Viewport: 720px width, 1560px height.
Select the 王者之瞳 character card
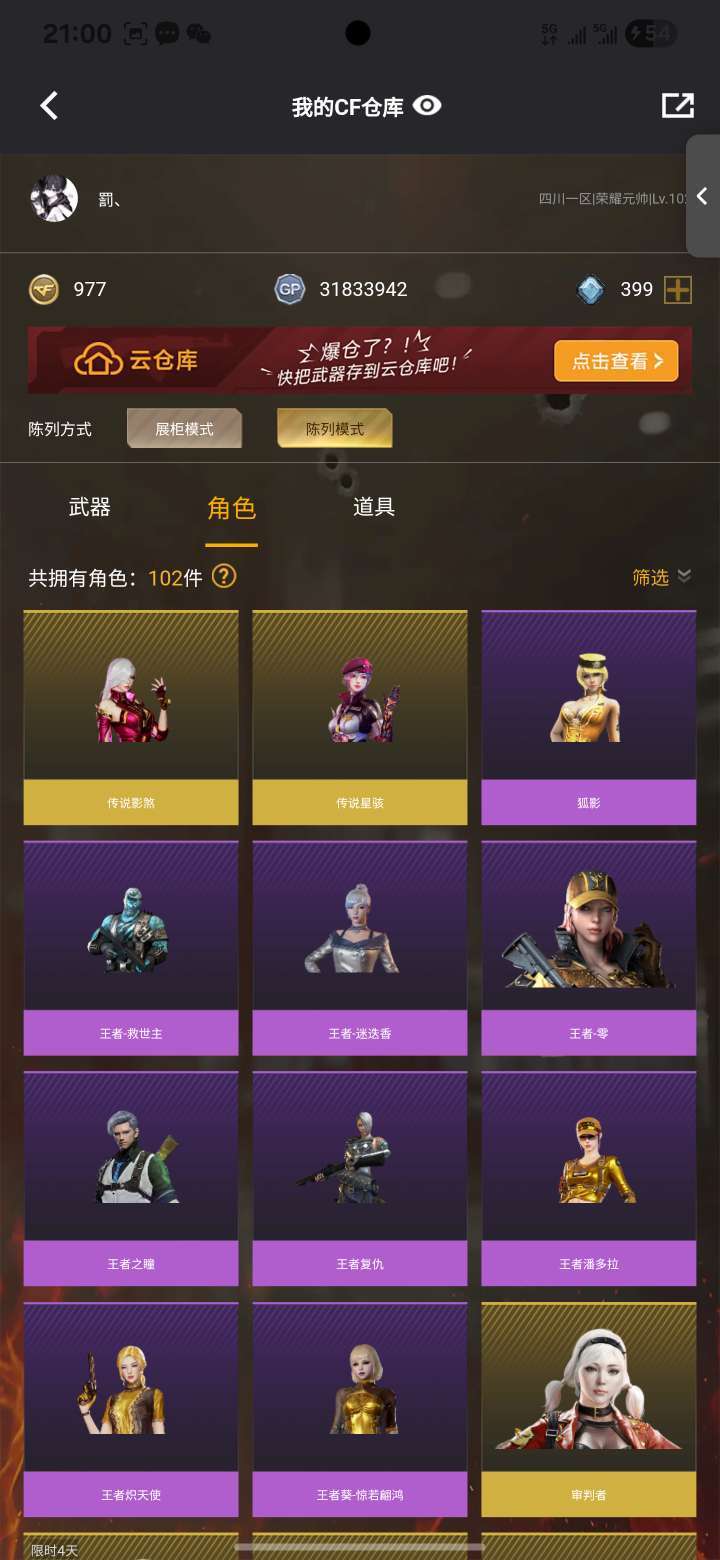pos(131,1178)
